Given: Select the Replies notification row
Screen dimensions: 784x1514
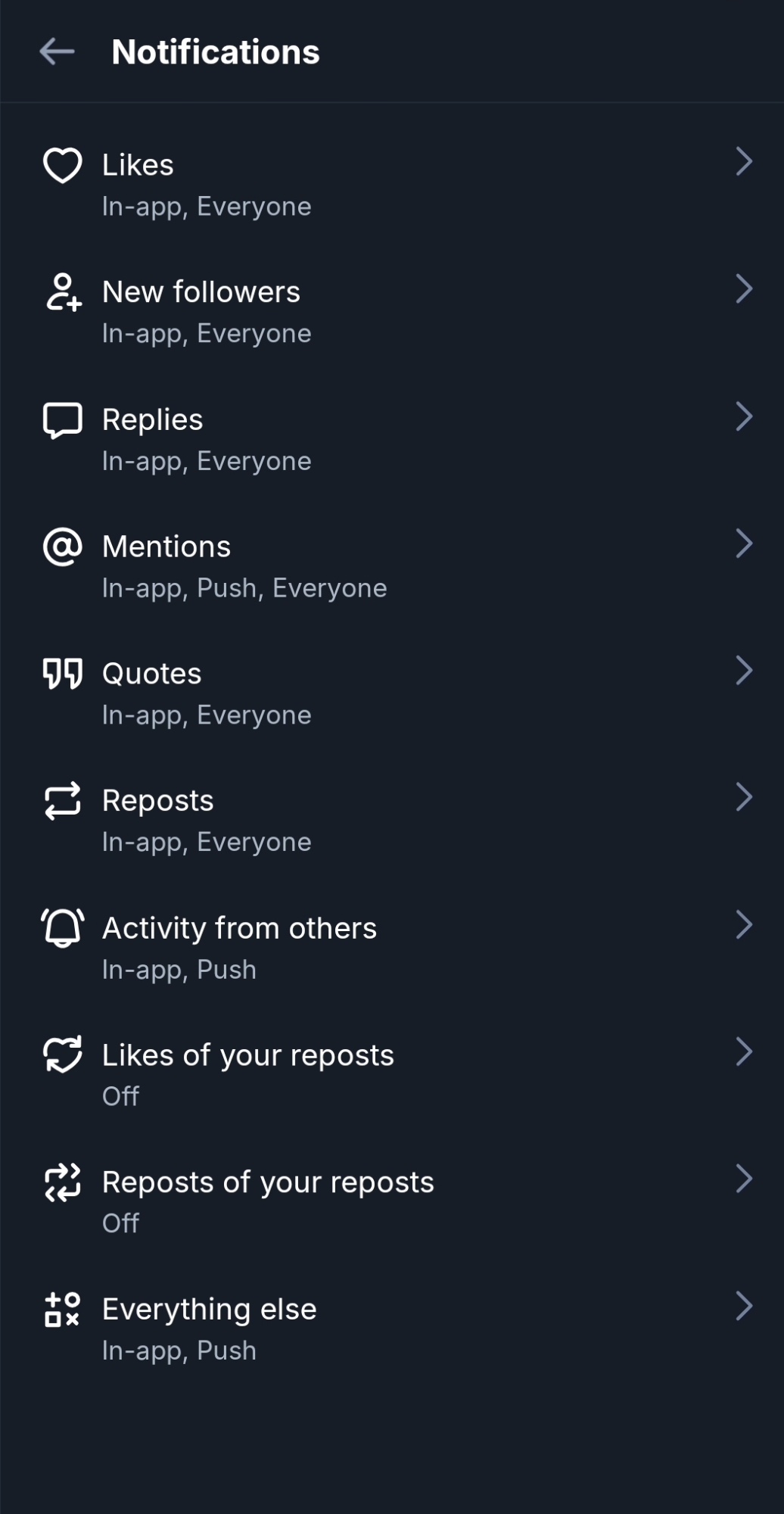Looking at the screenshot, I should click(391, 439).
